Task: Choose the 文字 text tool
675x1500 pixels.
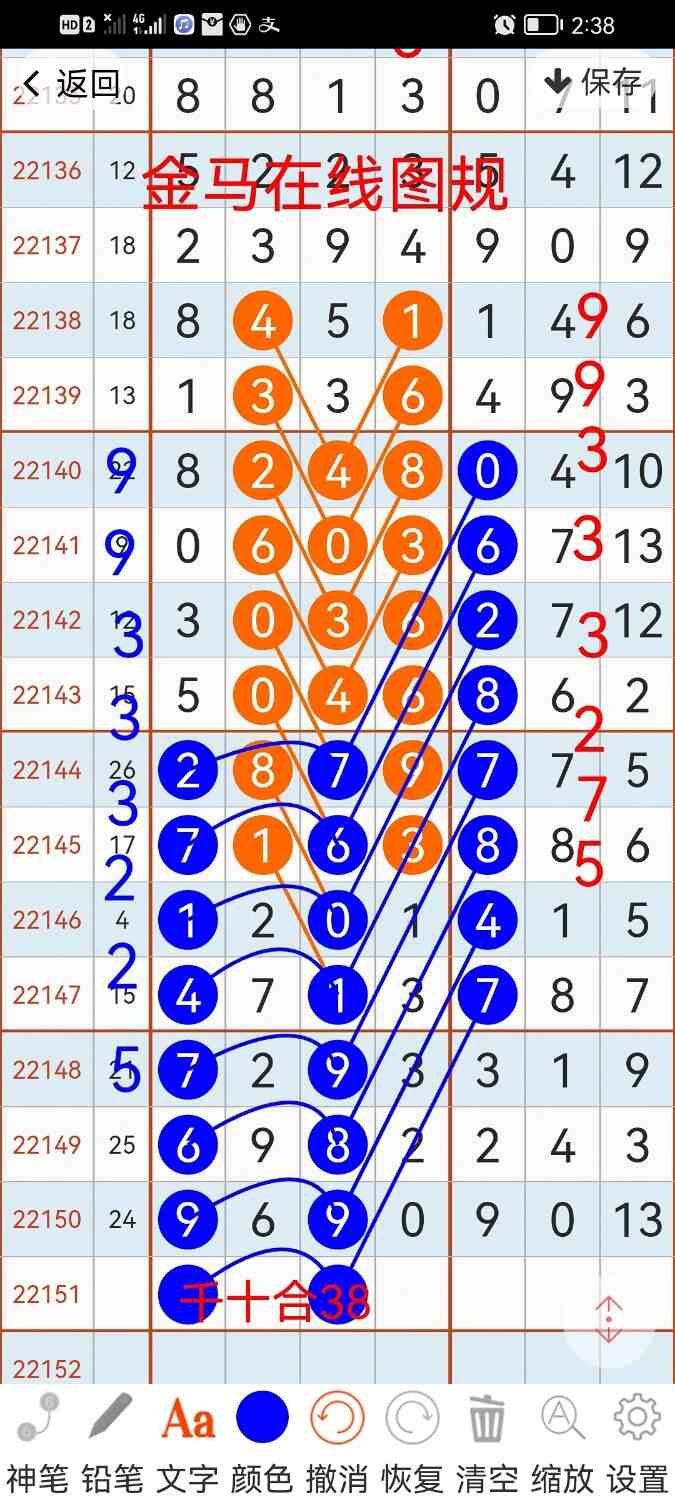Action: (187, 1440)
